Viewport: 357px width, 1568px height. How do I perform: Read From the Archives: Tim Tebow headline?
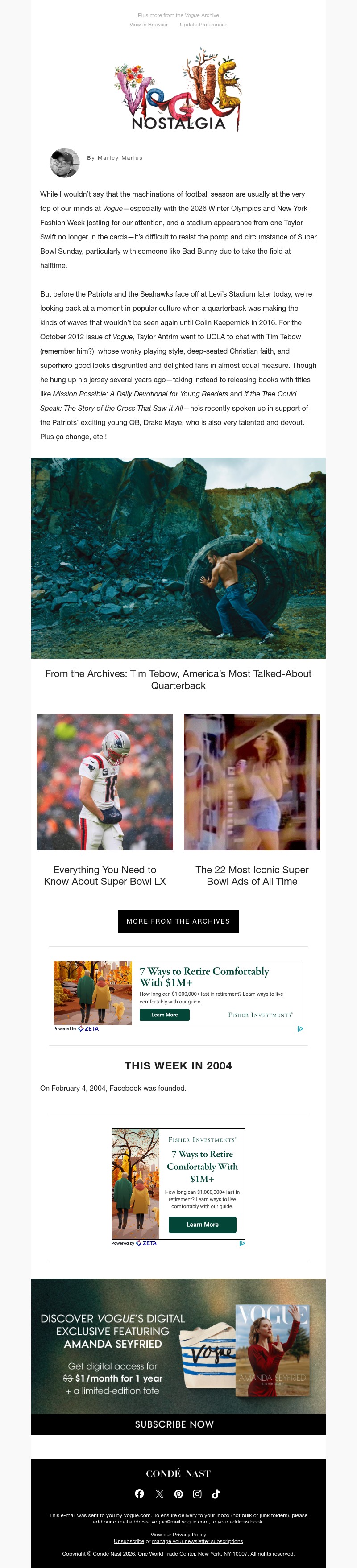pos(178,679)
